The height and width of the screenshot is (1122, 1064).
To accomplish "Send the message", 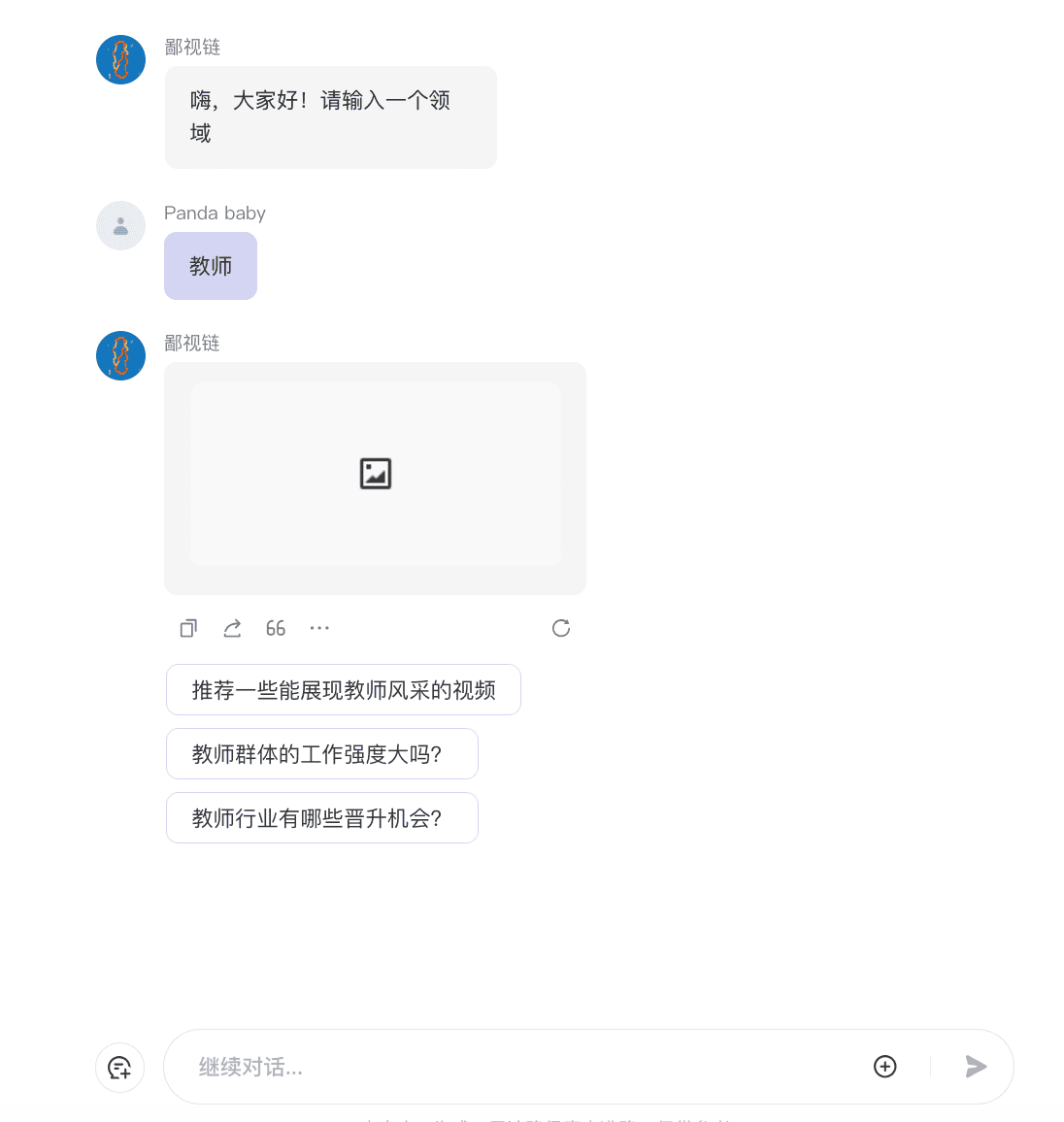I will [x=976, y=1067].
